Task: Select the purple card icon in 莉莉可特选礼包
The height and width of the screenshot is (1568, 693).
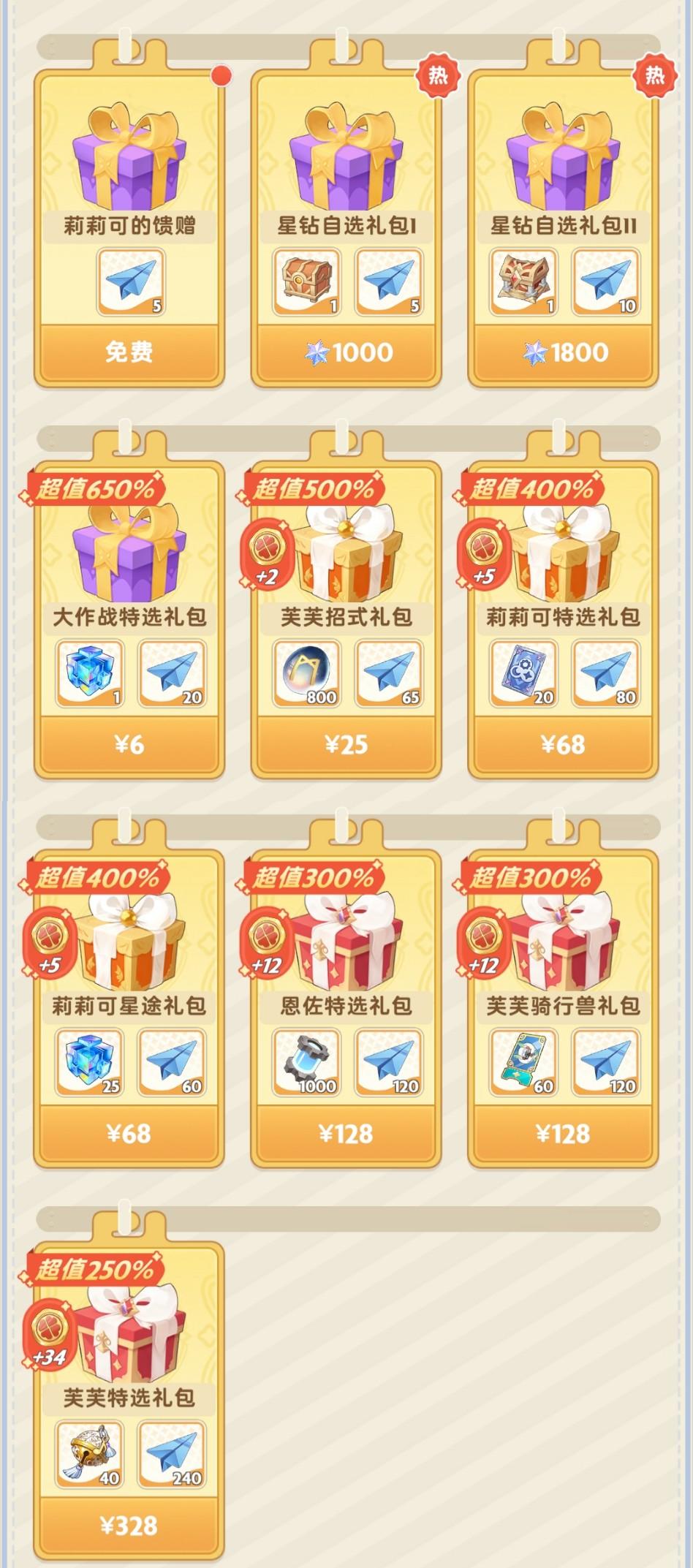Action: click(524, 674)
